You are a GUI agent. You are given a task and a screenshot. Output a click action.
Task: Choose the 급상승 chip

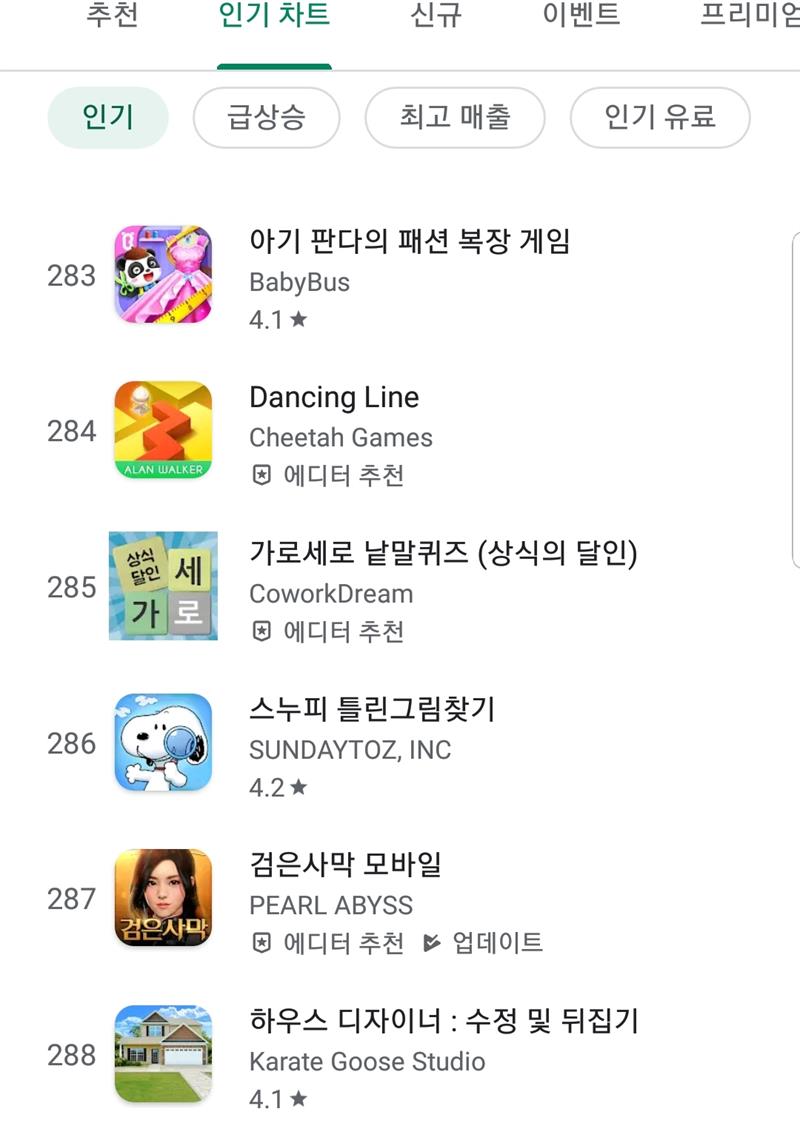[266, 118]
